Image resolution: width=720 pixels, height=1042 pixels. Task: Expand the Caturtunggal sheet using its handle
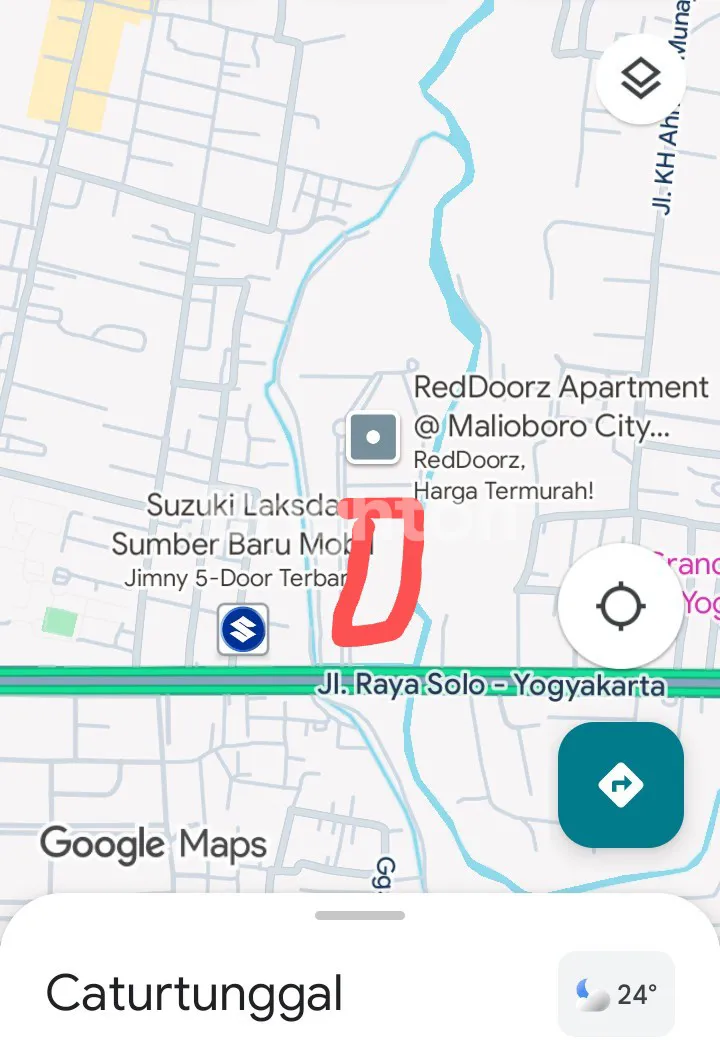tap(360, 915)
